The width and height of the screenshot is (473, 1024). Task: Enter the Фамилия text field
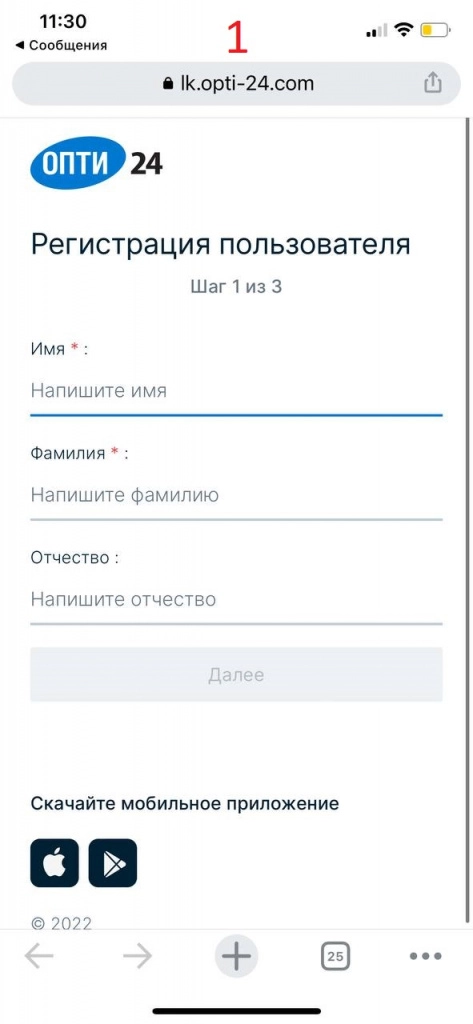click(x=236, y=496)
